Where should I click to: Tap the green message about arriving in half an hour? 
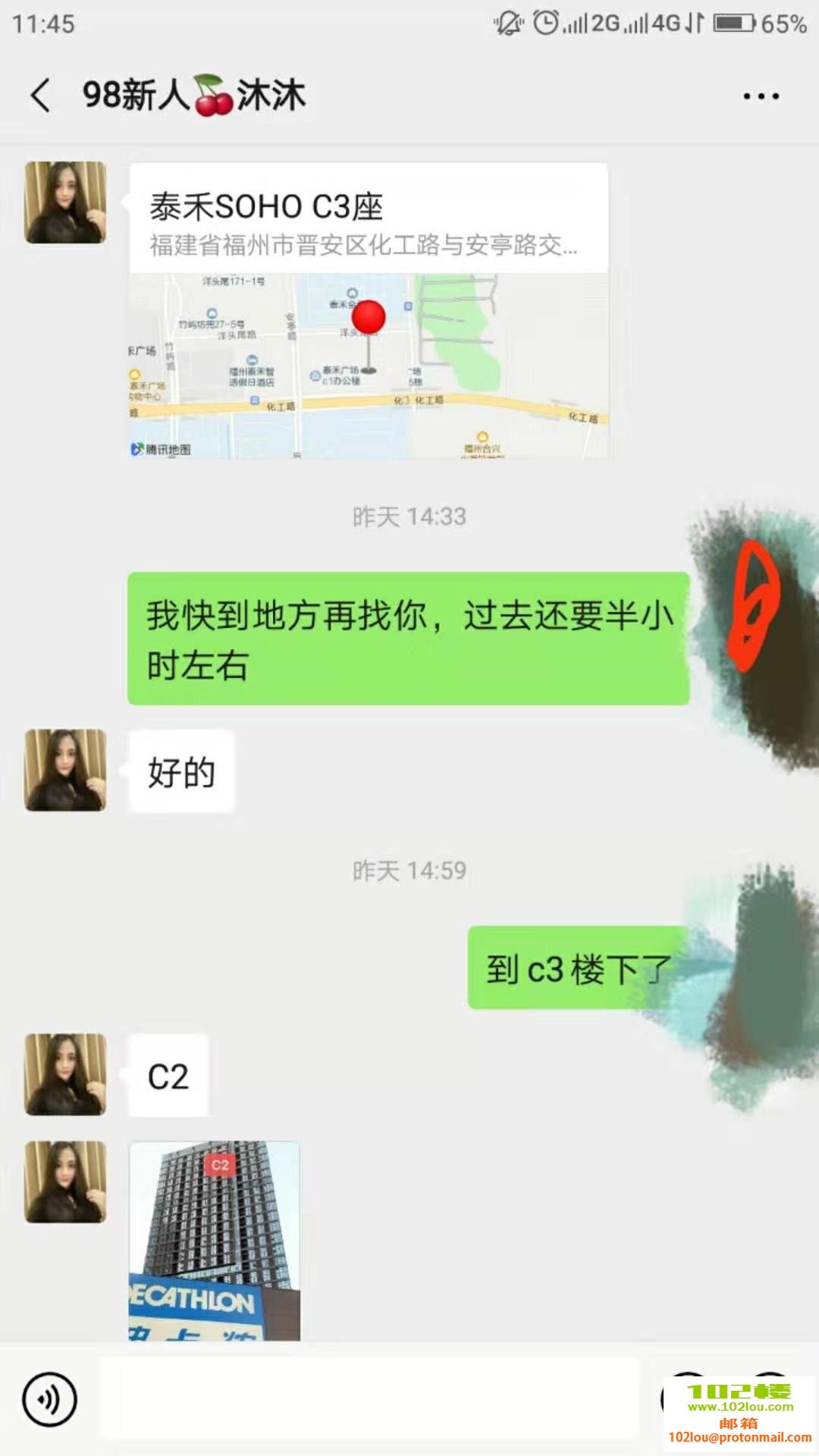(409, 639)
